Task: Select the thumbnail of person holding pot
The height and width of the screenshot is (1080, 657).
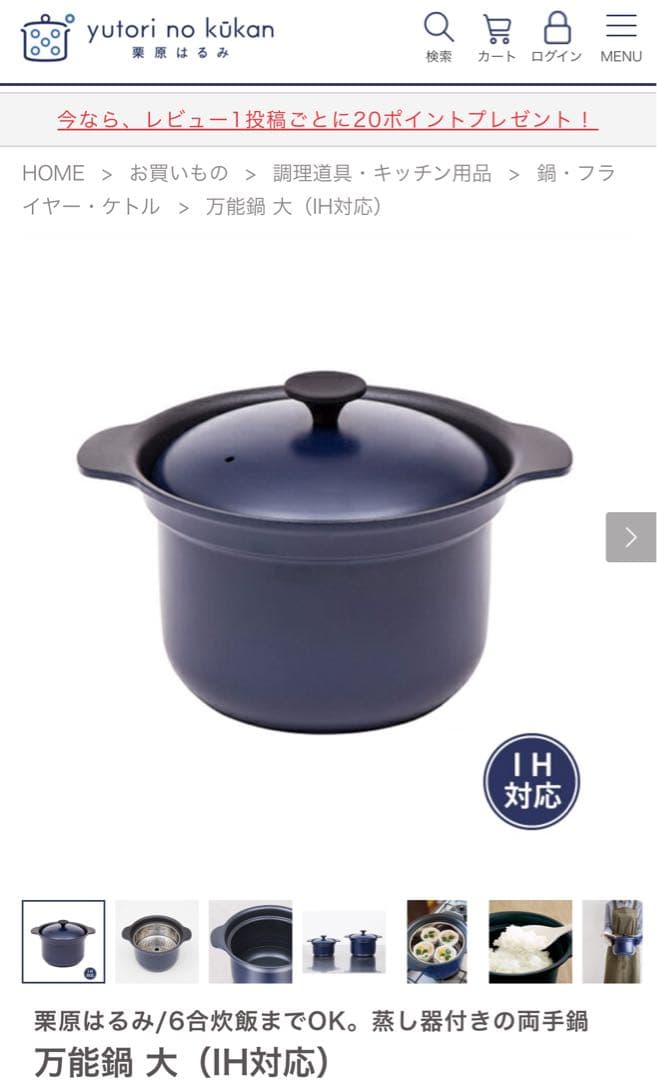Action: (613, 941)
